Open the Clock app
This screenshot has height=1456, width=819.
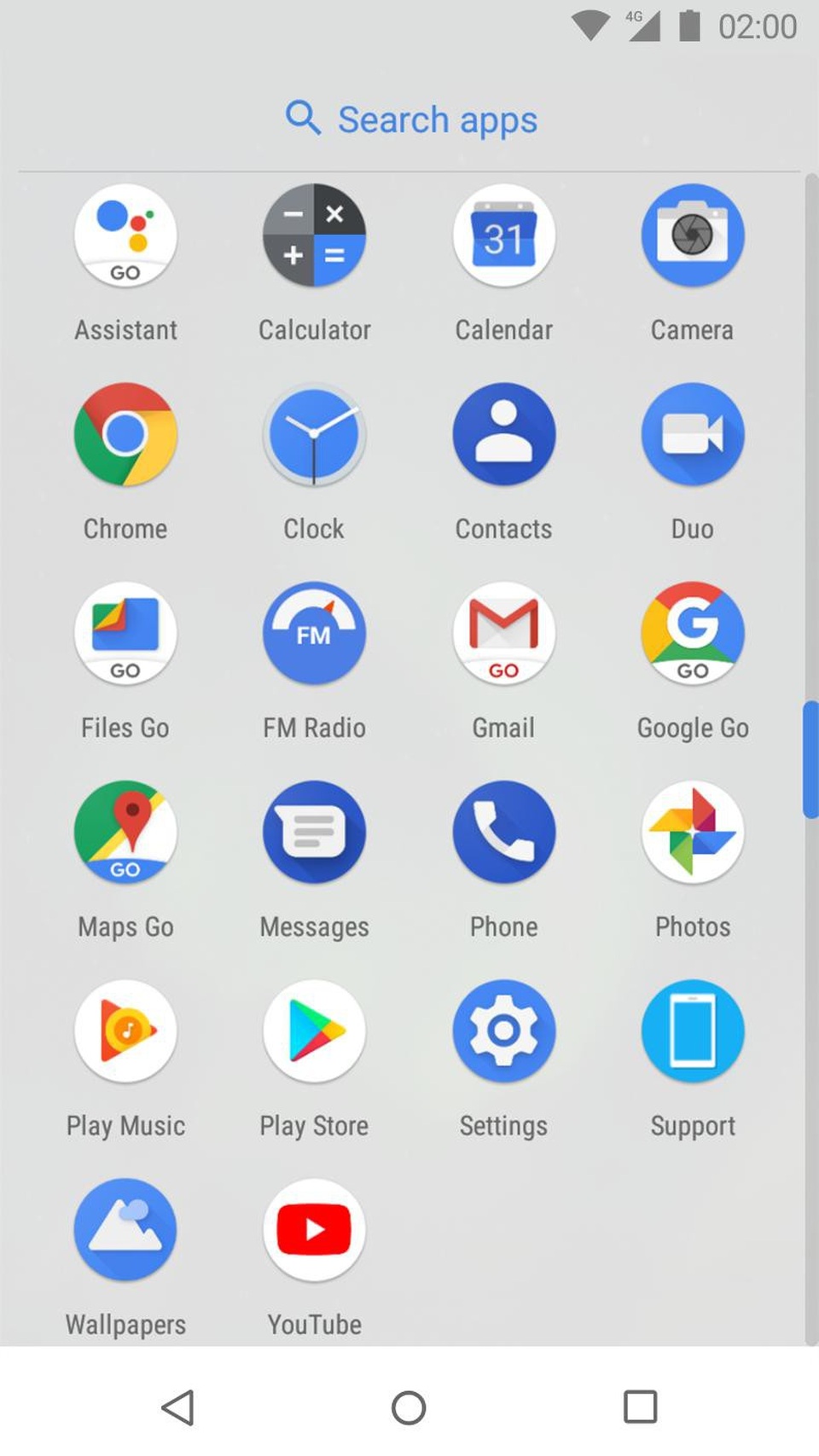[314, 435]
